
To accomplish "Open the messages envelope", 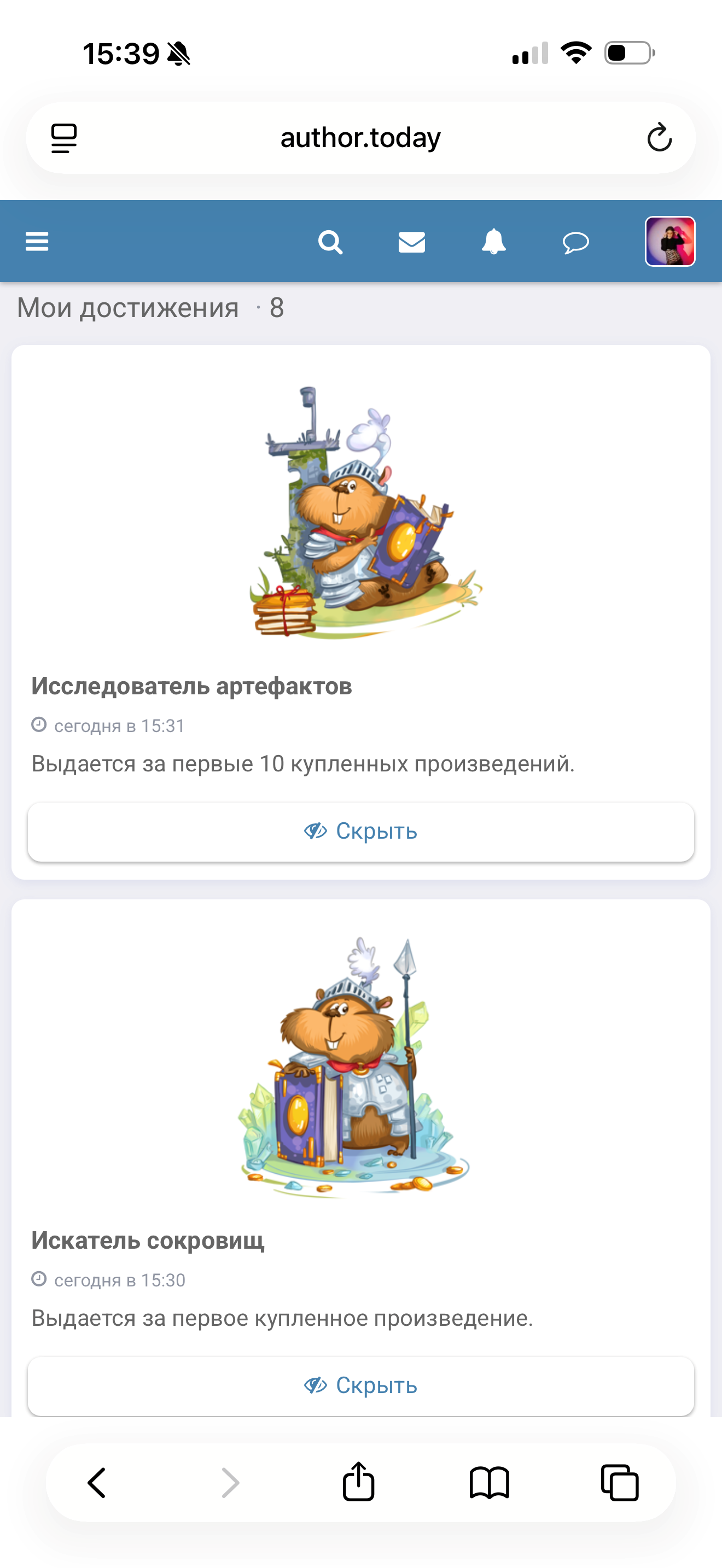I will point(411,242).
